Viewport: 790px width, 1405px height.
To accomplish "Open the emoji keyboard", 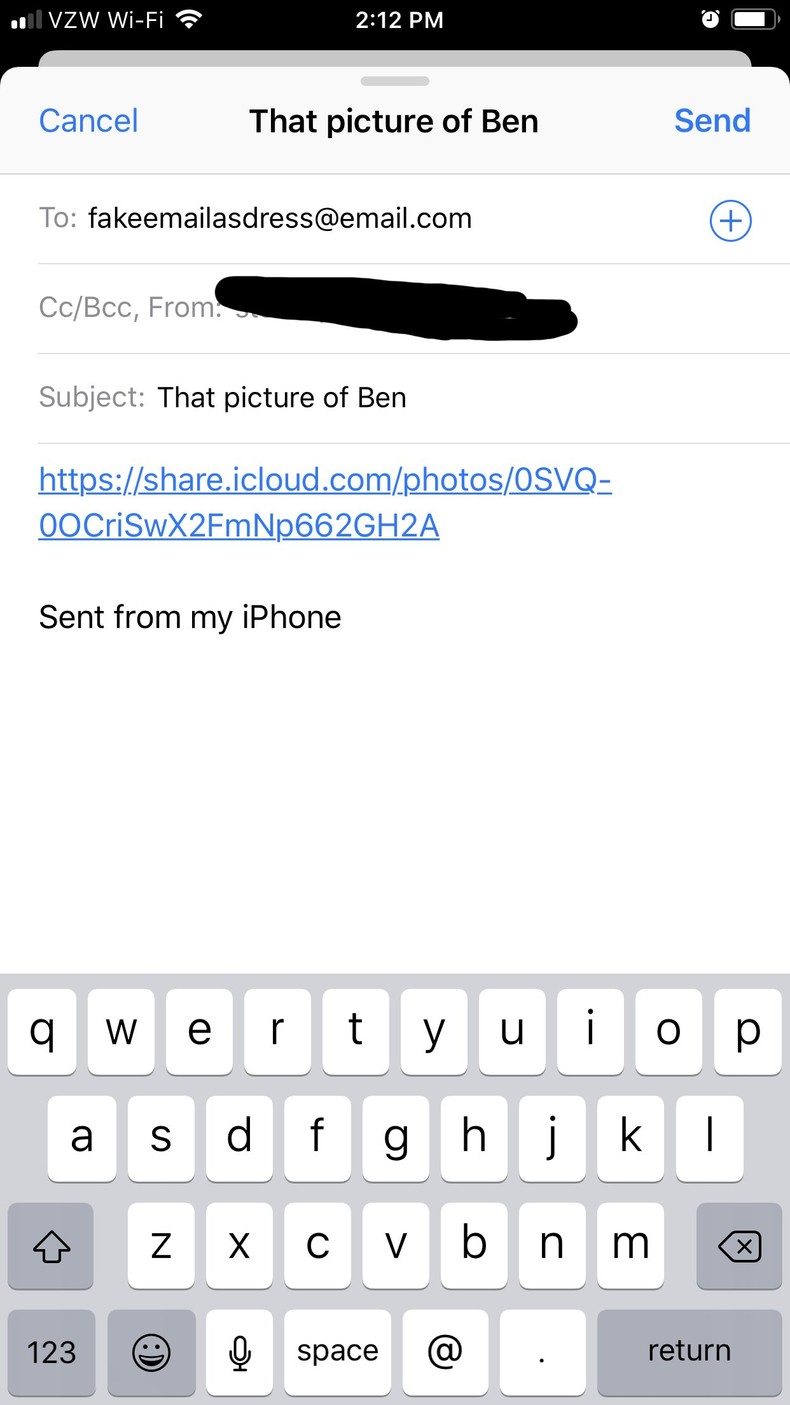I will 151,1352.
